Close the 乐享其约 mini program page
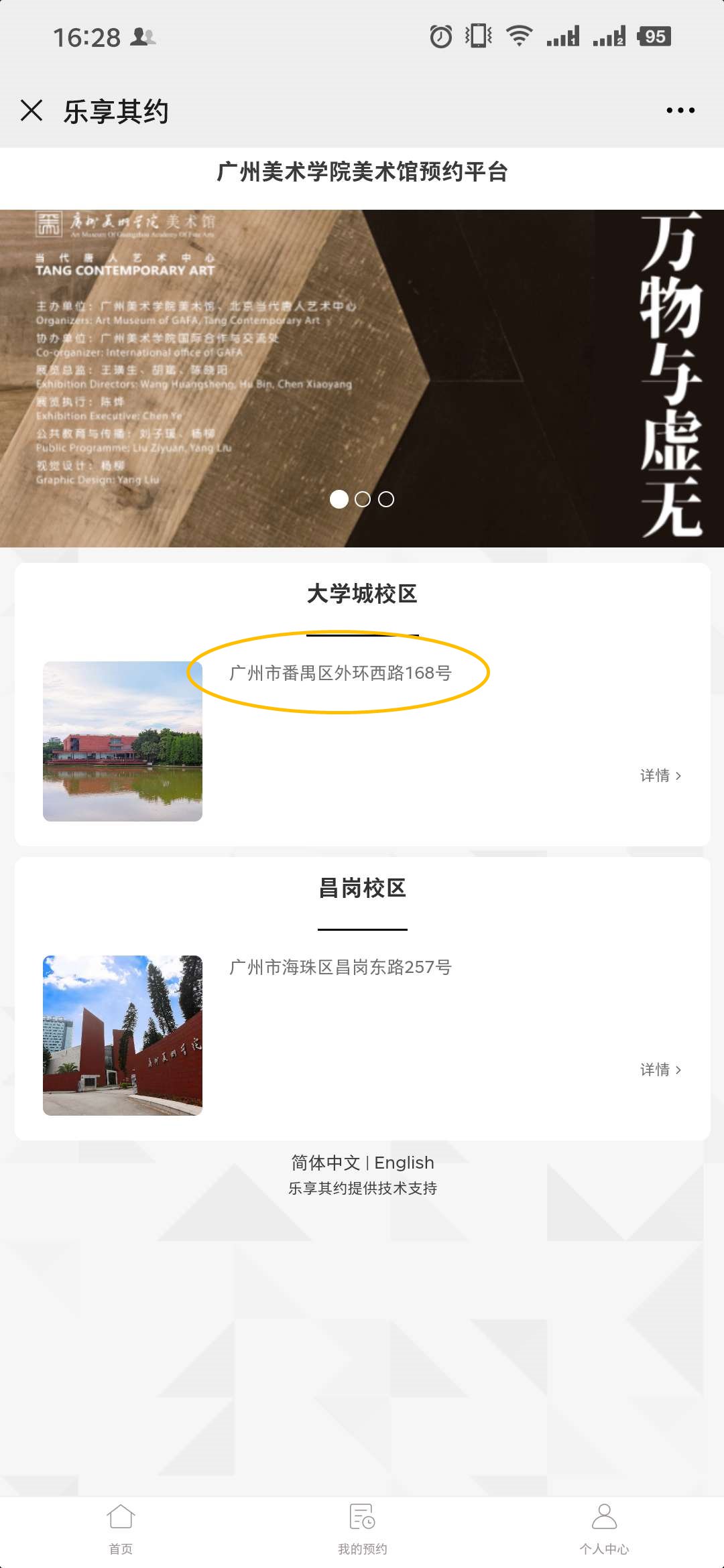The width and height of the screenshot is (724, 1568). pyautogui.click(x=32, y=110)
